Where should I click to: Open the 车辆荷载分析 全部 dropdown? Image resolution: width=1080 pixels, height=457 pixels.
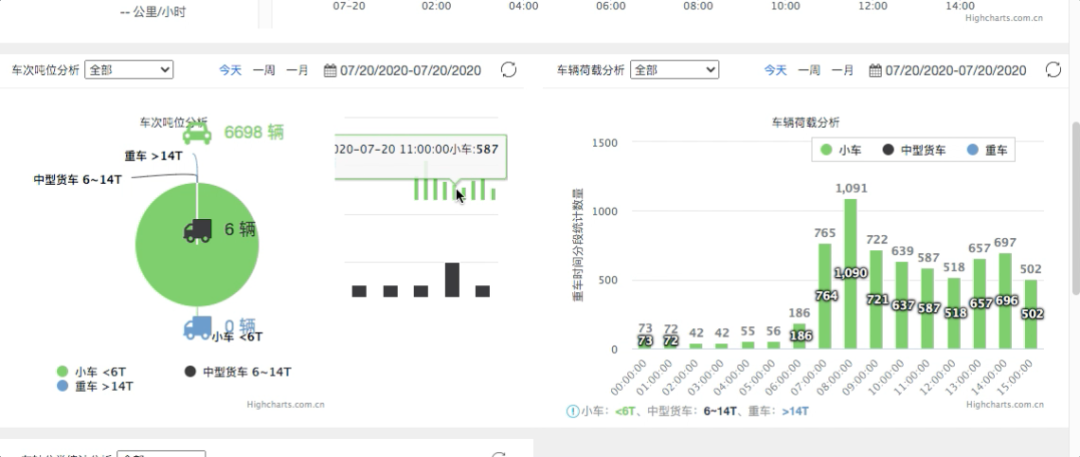coord(674,70)
